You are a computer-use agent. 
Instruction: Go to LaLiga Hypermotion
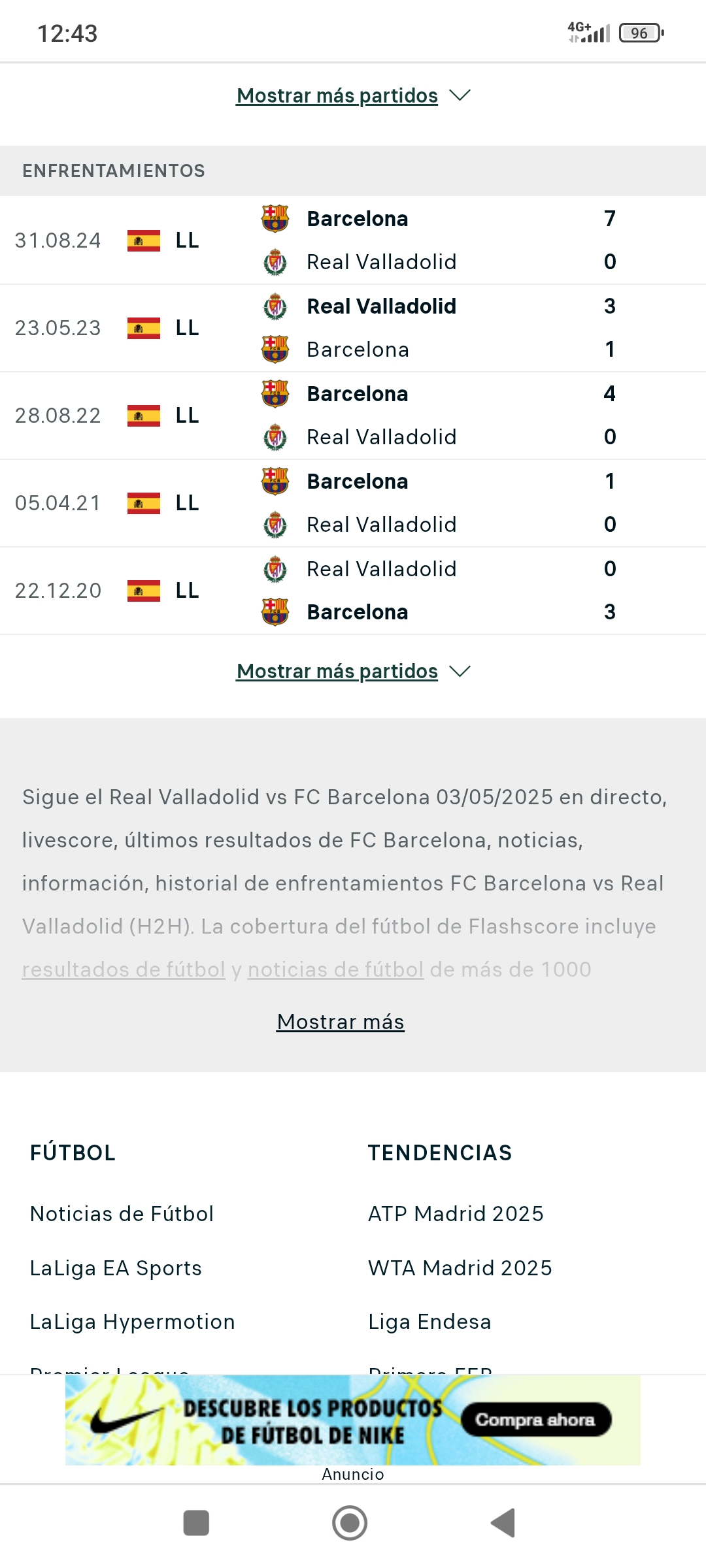(x=133, y=1322)
